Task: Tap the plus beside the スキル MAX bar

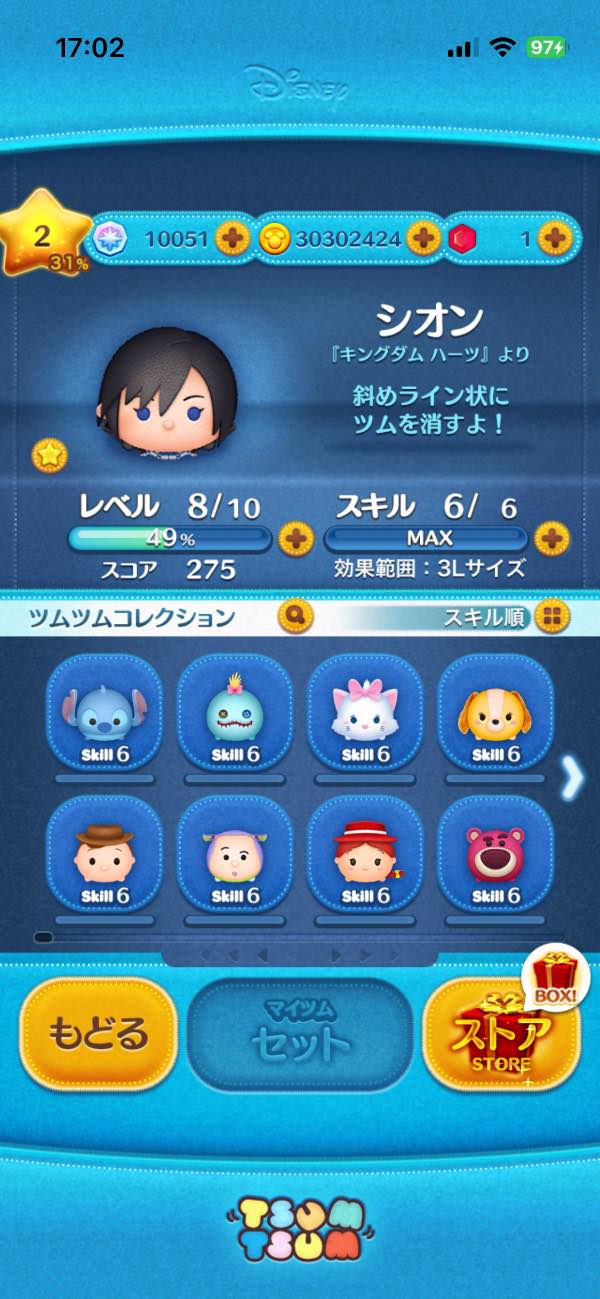Action: click(x=550, y=539)
